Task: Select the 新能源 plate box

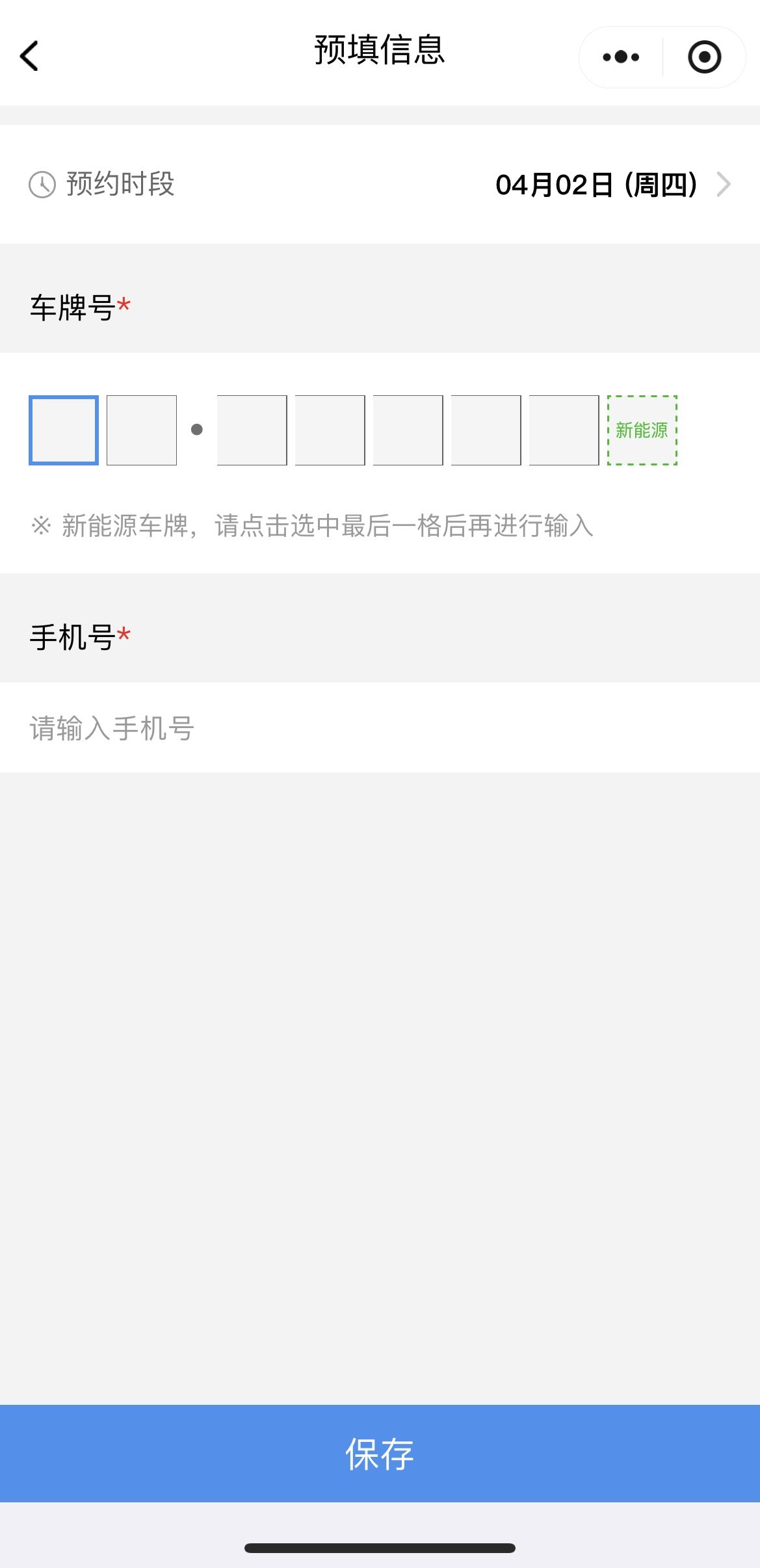Action: click(642, 430)
